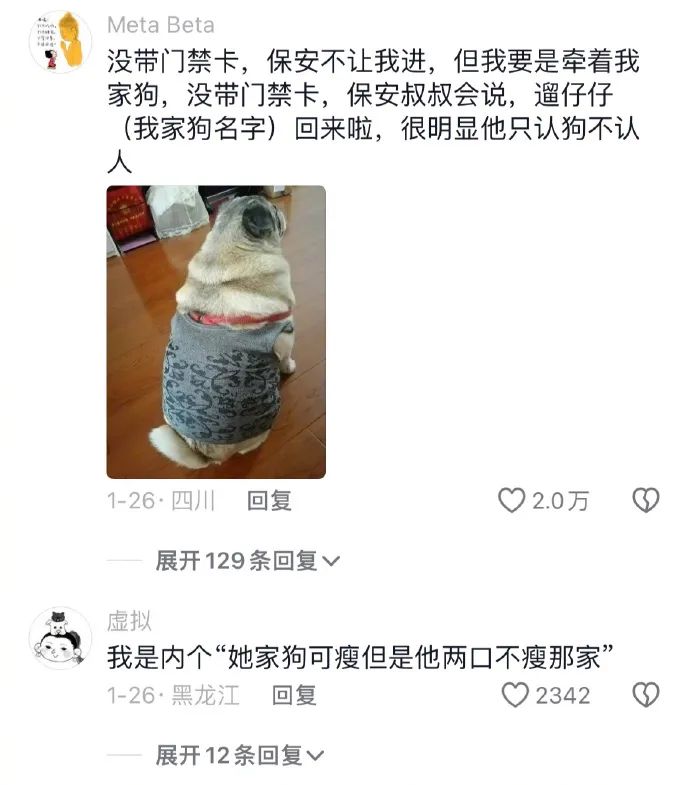This screenshot has height=785, width=690.
Task: Like Meta Beta's comment
Action: tap(512, 501)
